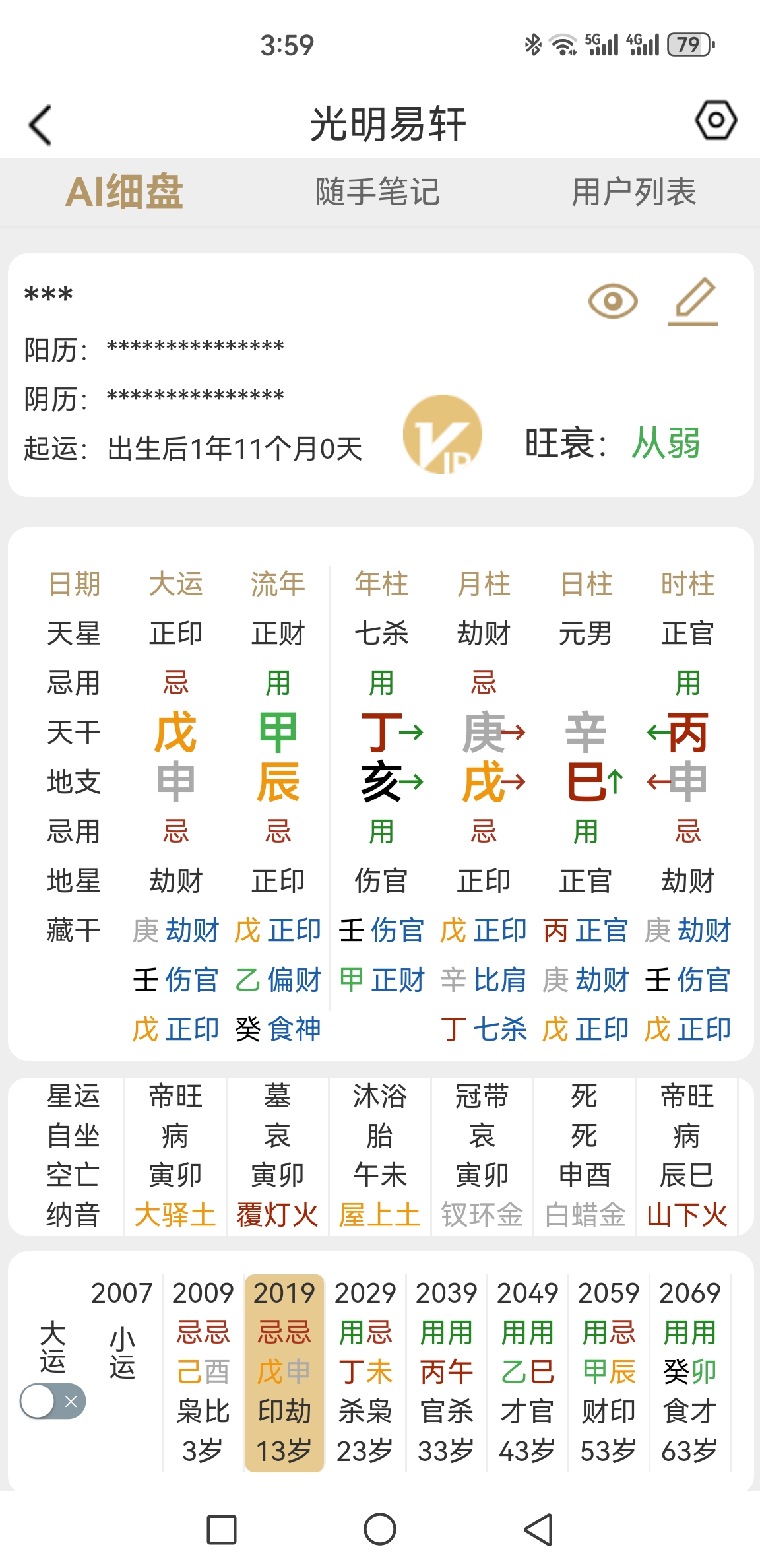Switch to the 随手笔记 tab
The width and height of the screenshot is (760, 1568).
tap(377, 192)
